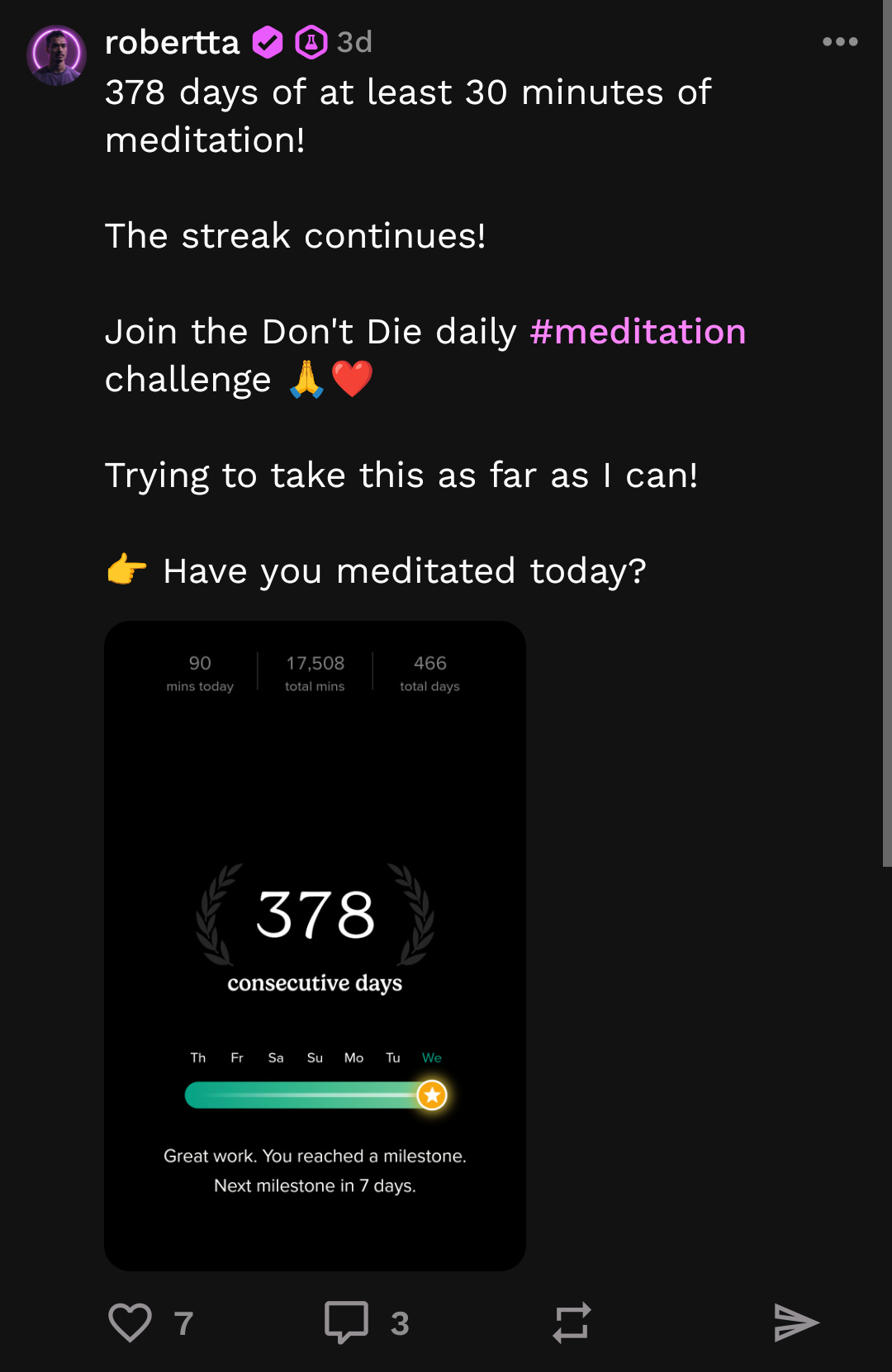Like robertta's meditation post

tap(130, 1322)
